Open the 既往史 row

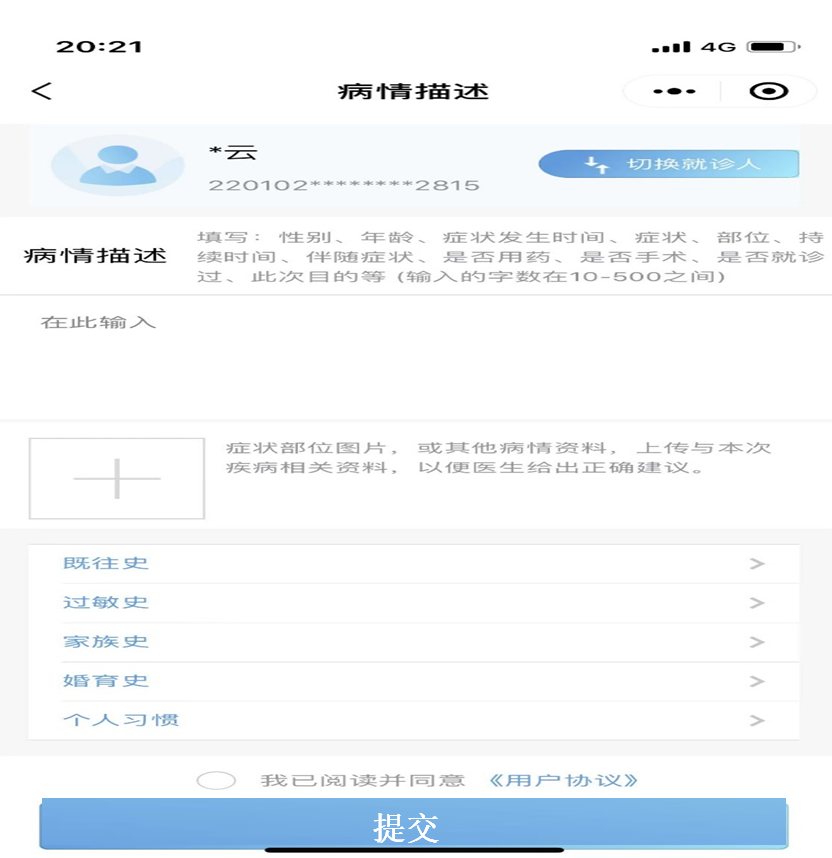click(x=413, y=563)
